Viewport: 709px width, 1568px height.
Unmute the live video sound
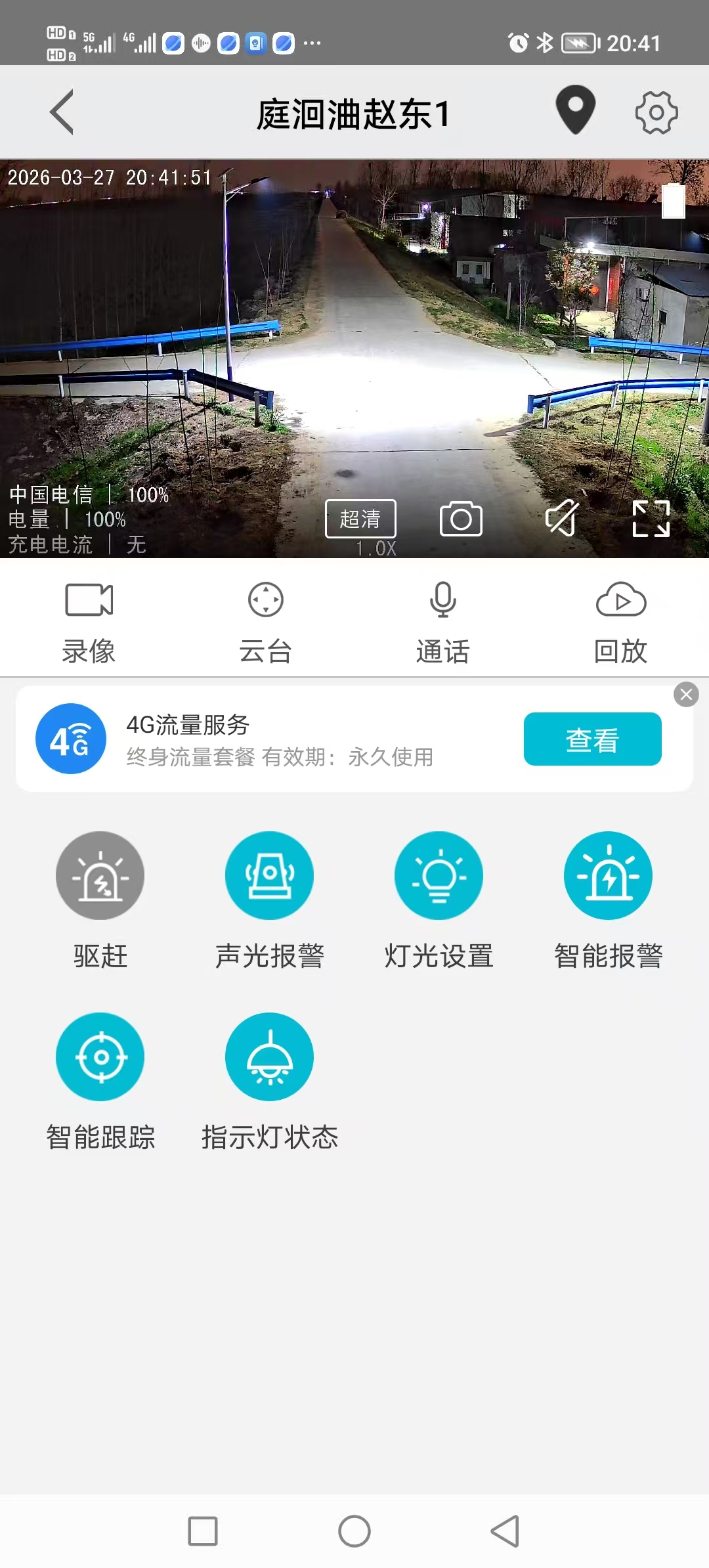click(562, 519)
